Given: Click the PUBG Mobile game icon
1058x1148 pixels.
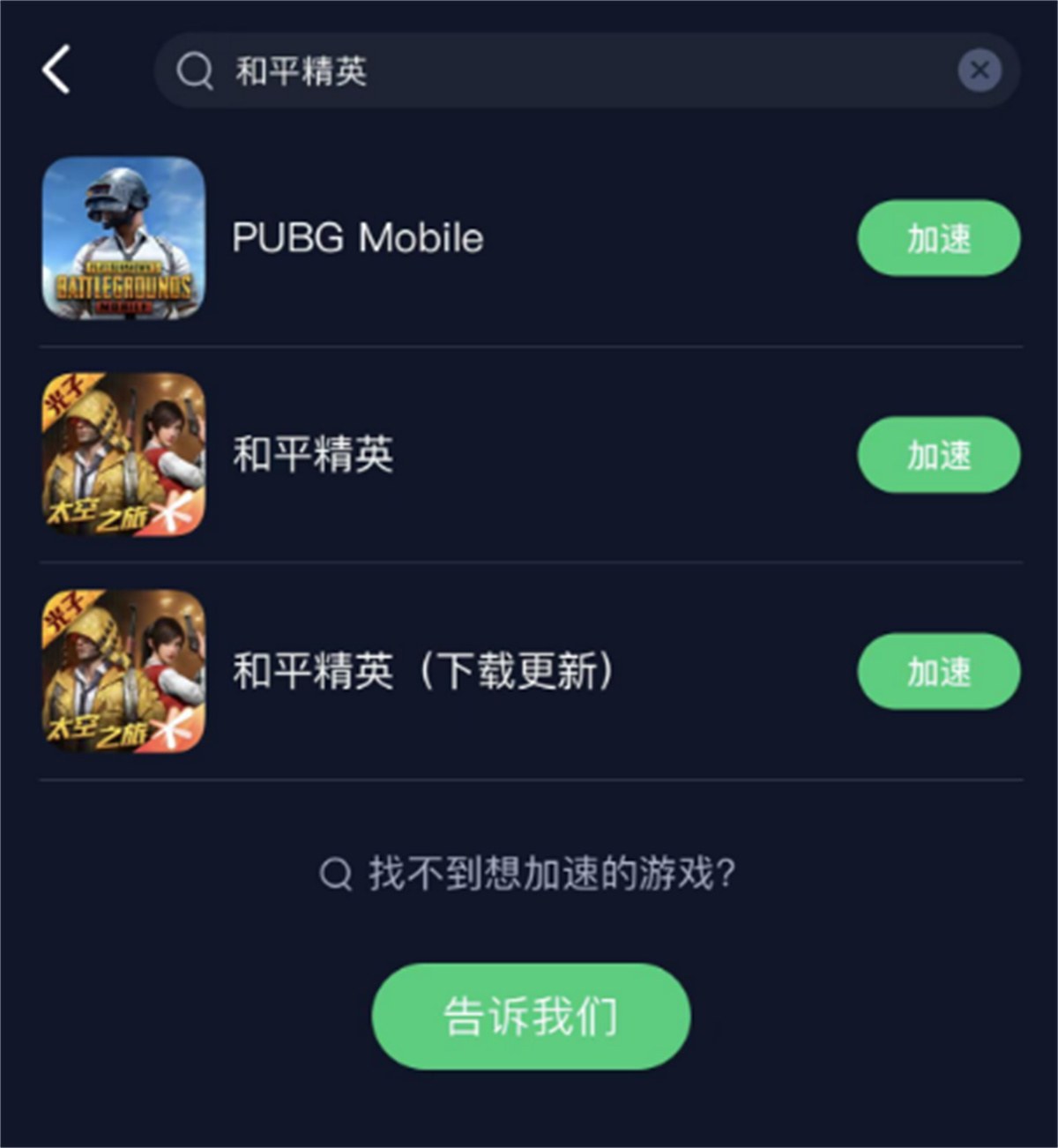Looking at the screenshot, I should click(124, 237).
